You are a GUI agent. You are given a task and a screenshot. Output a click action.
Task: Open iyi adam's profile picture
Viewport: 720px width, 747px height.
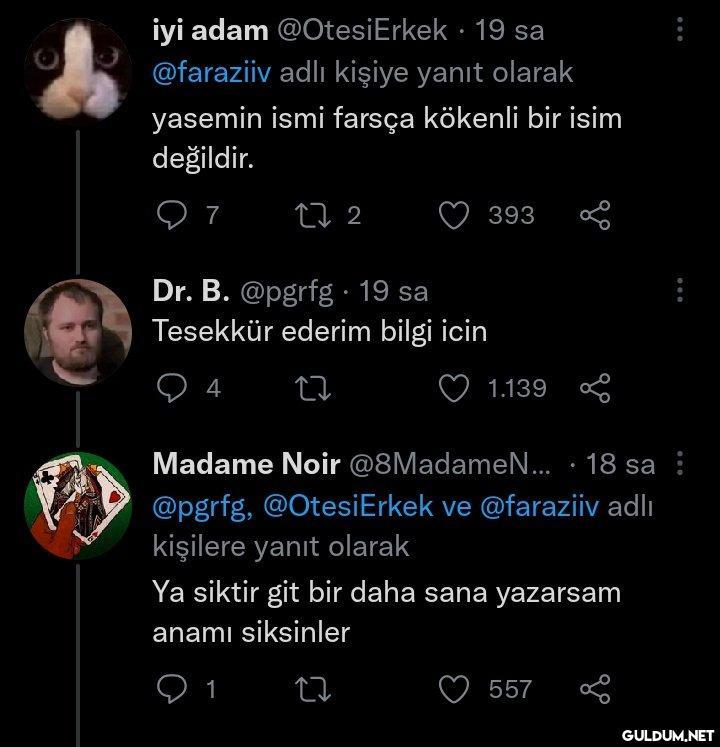pos(78,71)
